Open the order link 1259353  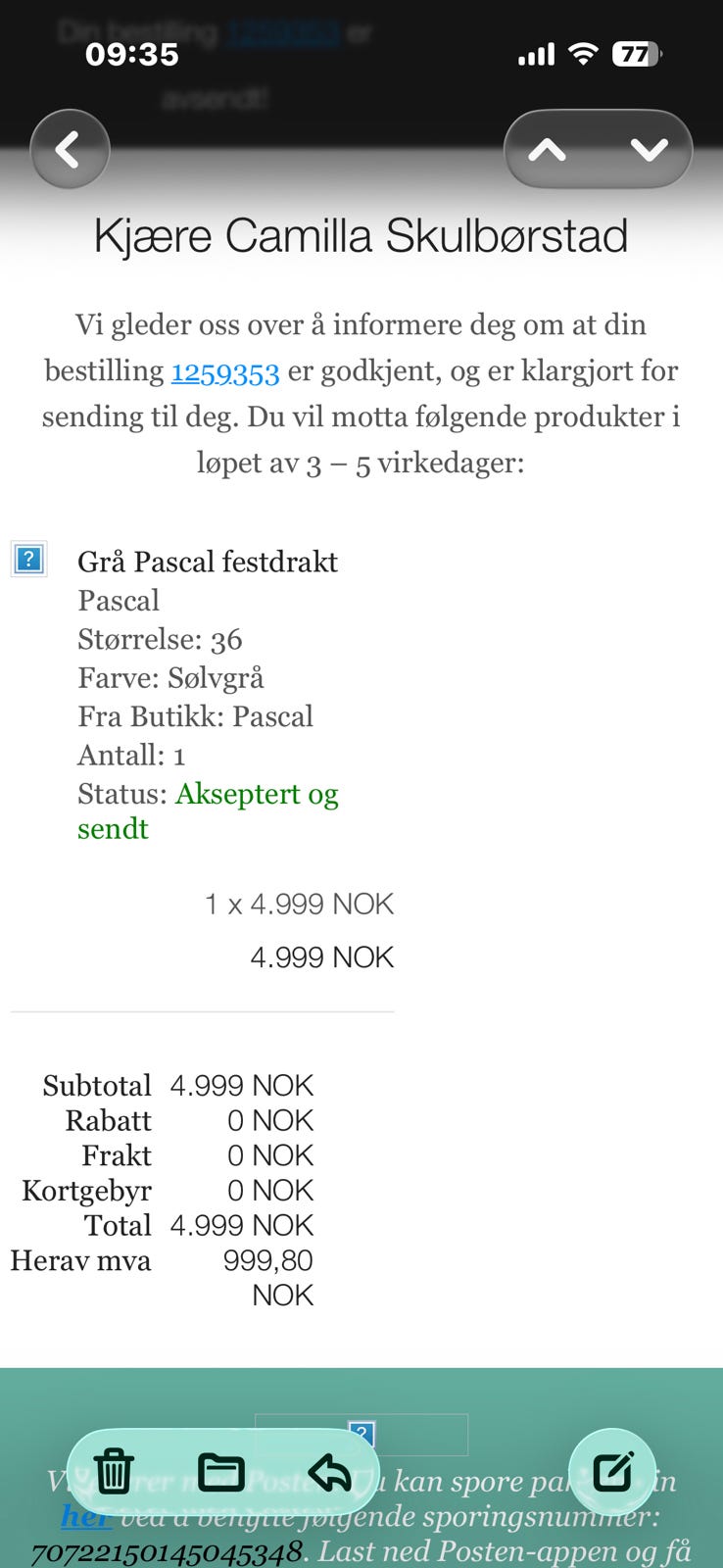[225, 372]
